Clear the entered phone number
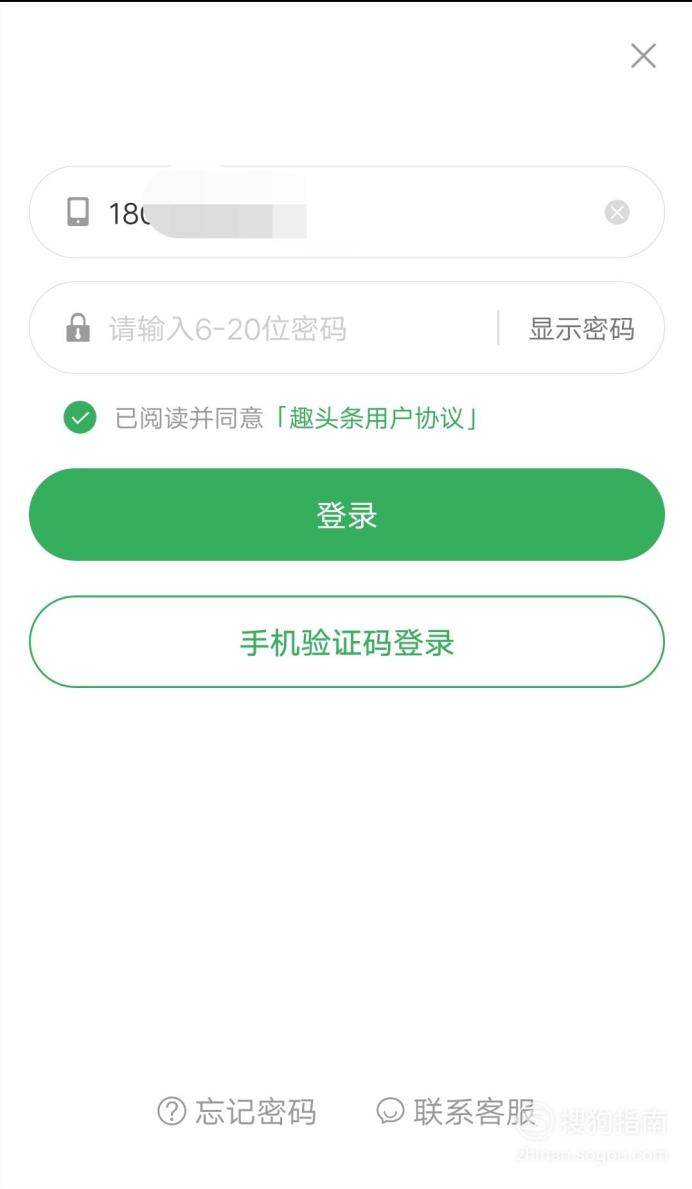Image resolution: width=692 pixels, height=1189 pixels. click(616, 212)
